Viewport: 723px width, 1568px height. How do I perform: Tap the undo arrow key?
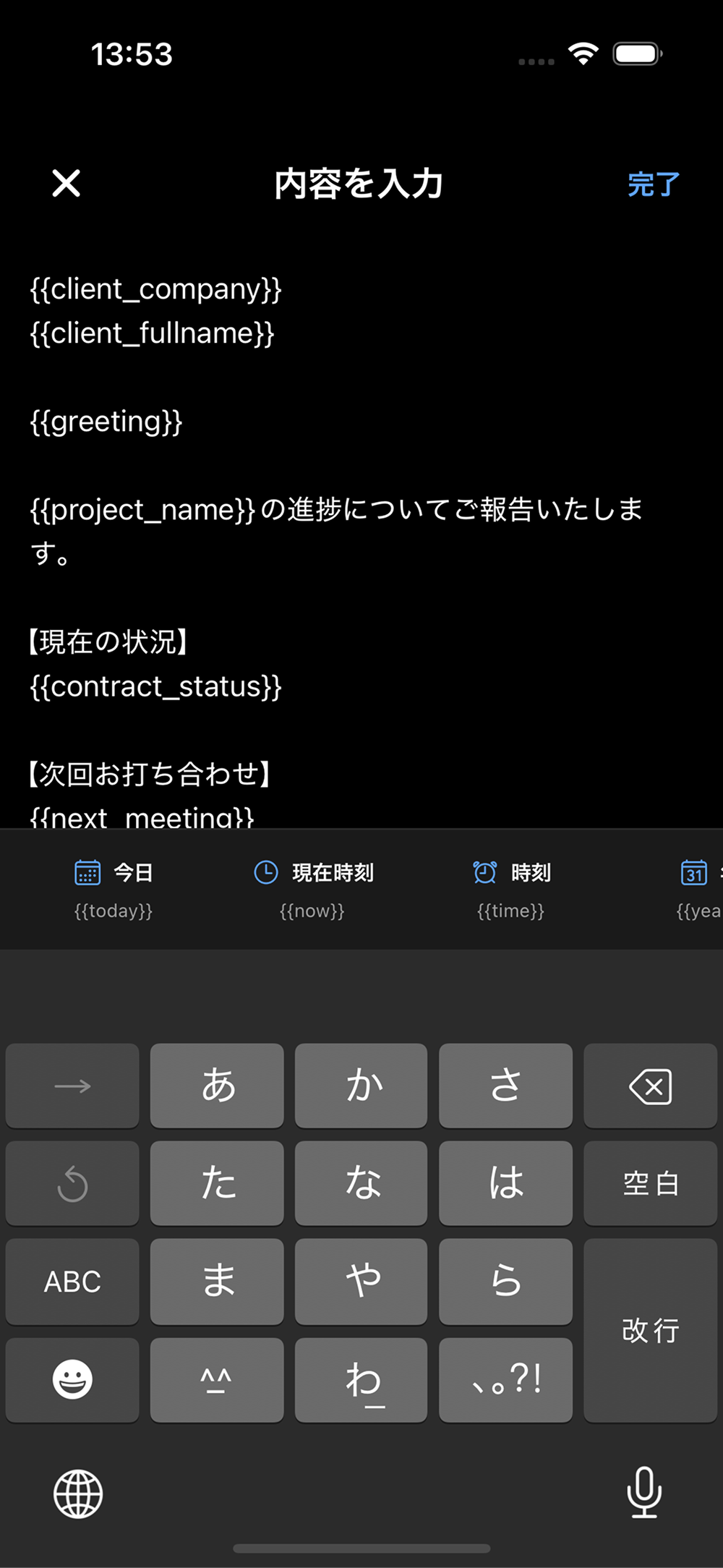(72, 1183)
